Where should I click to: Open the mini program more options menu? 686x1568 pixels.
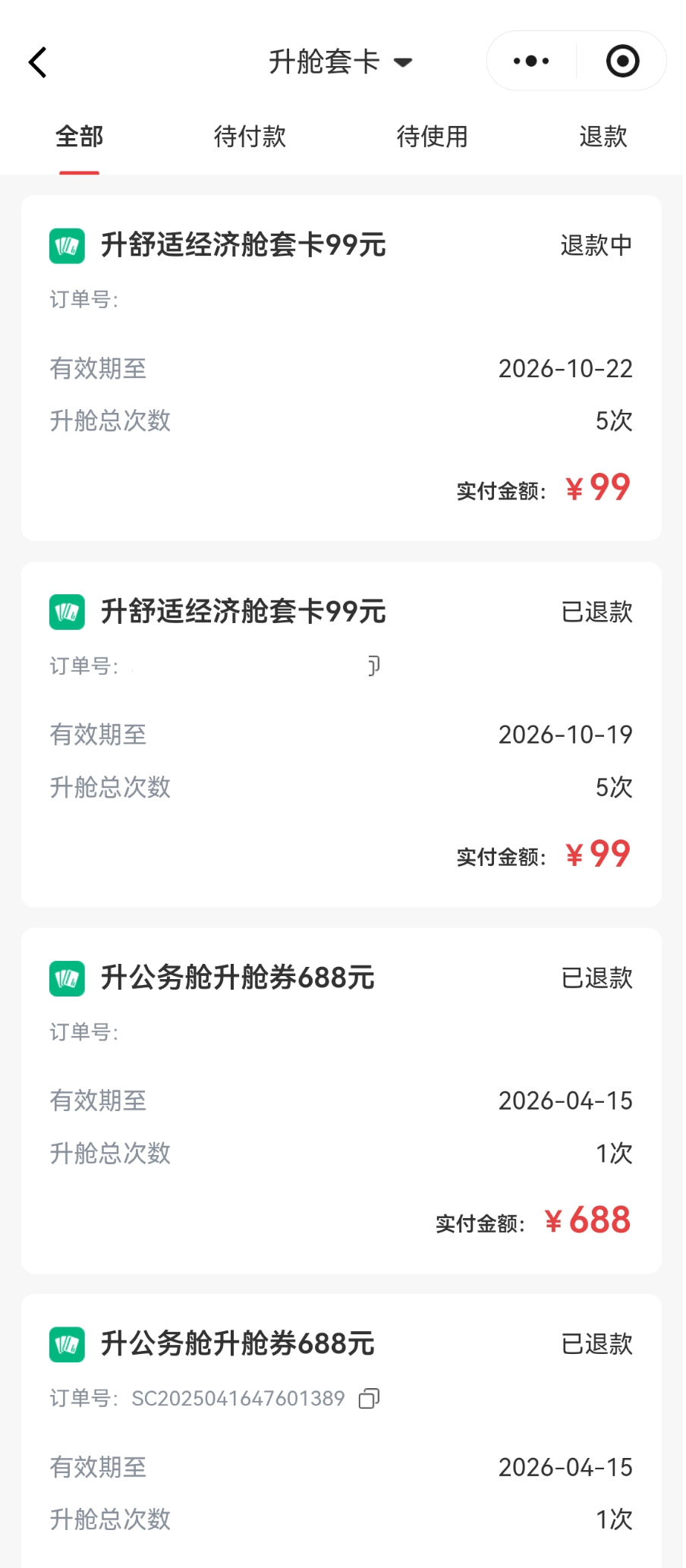531,61
